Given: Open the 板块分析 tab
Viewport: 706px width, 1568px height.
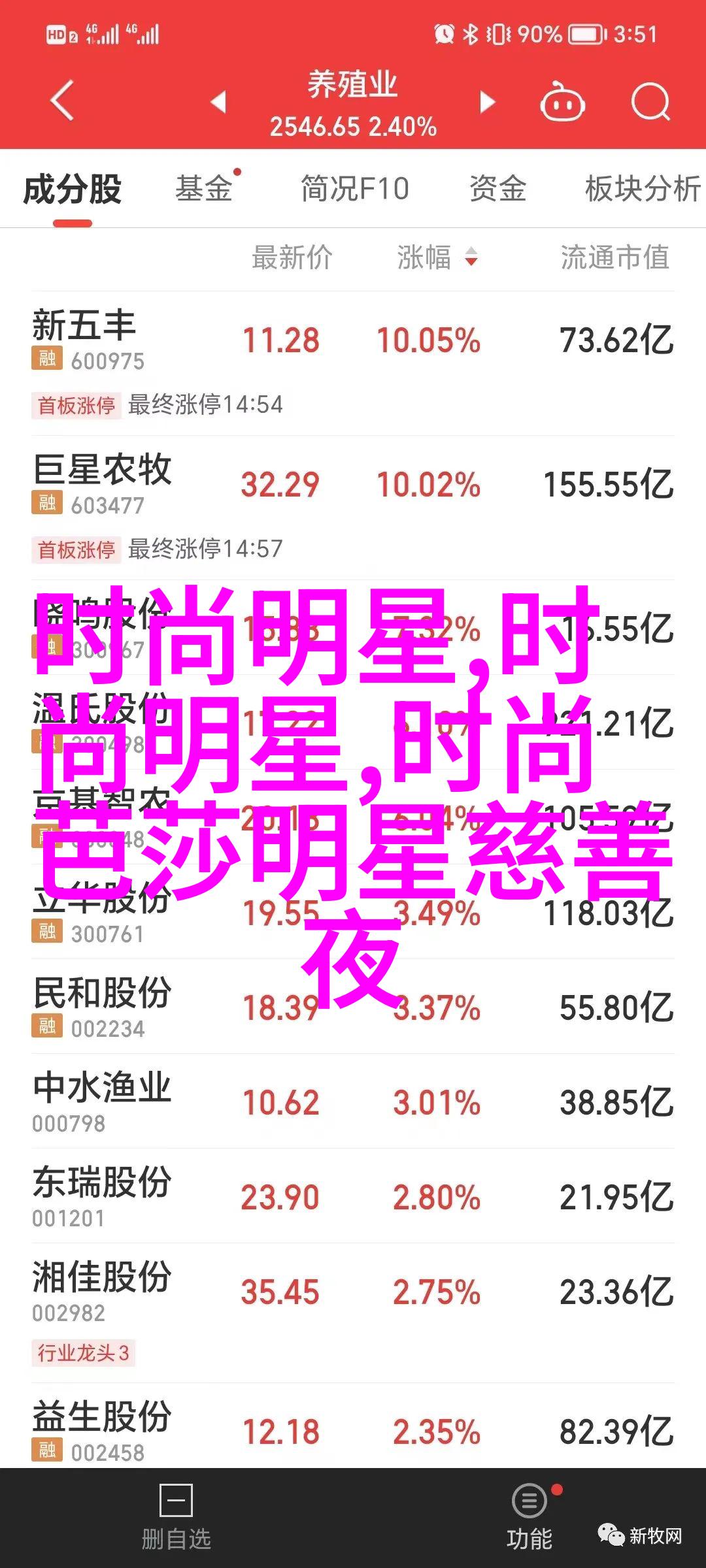Looking at the screenshot, I should (x=643, y=189).
